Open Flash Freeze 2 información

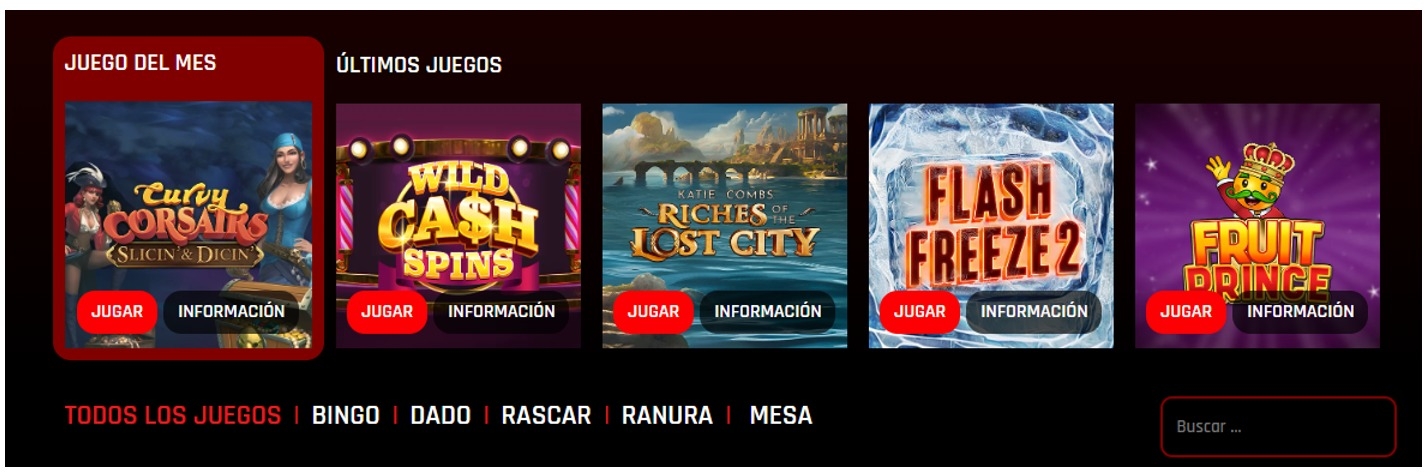[1034, 311]
